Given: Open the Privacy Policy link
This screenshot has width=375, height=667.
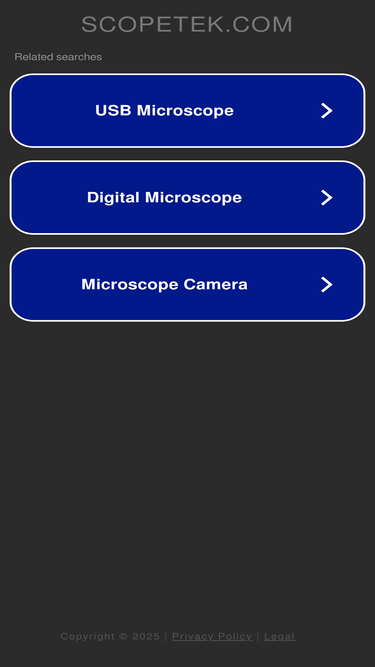Looking at the screenshot, I should (x=212, y=636).
